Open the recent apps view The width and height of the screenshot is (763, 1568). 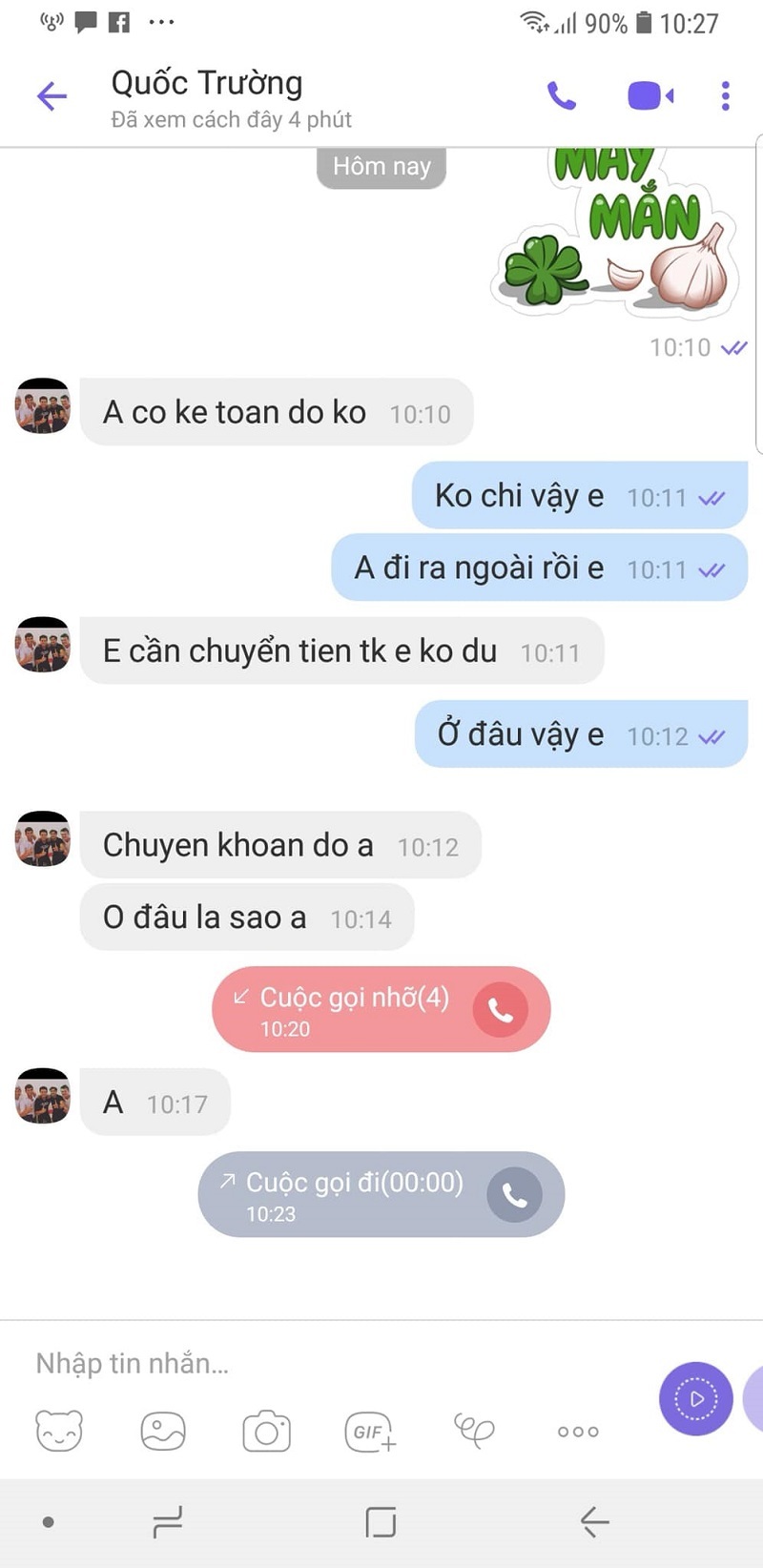168,1522
